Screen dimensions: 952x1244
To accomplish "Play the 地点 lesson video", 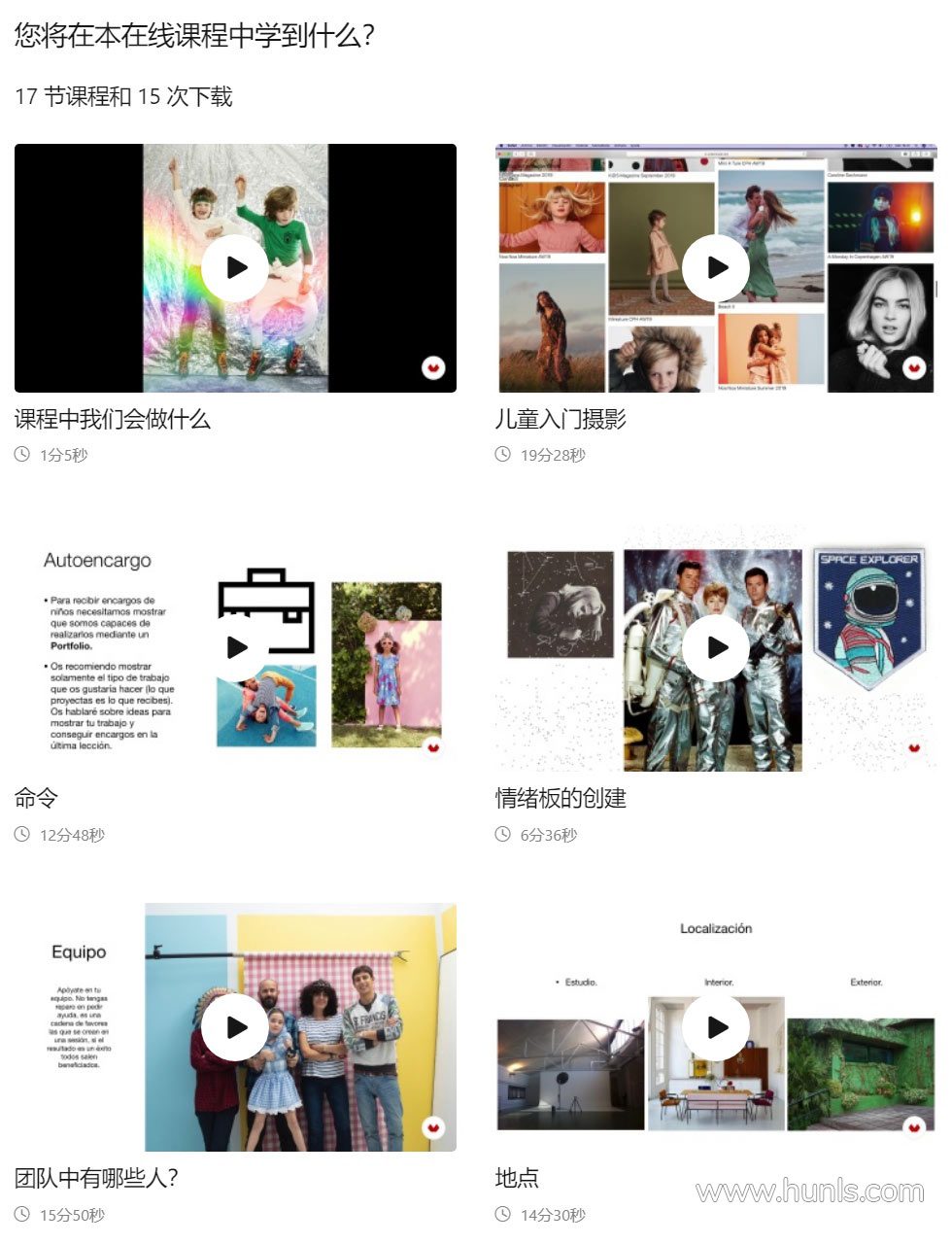I will [x=716, y=1027].
